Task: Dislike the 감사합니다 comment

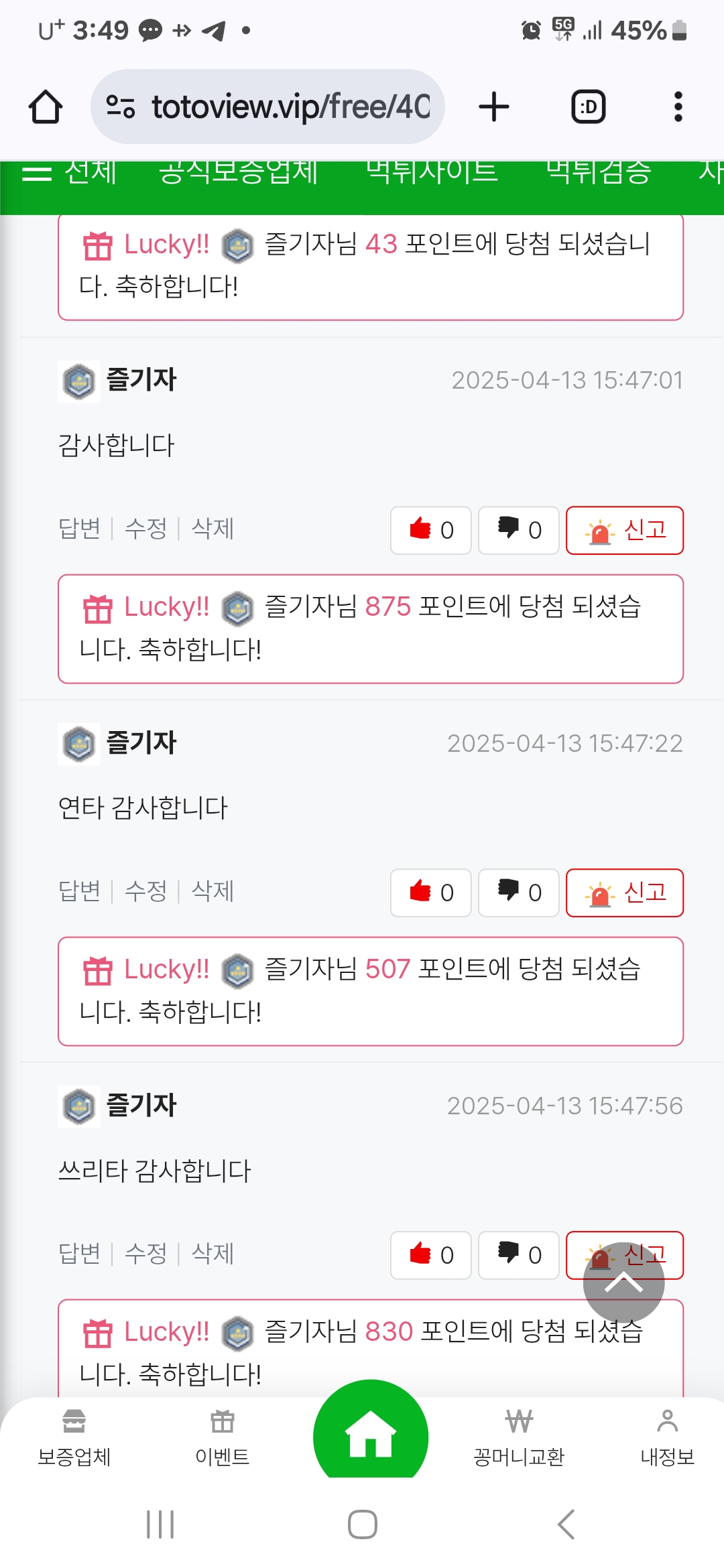Action: (x=519, y=530)
